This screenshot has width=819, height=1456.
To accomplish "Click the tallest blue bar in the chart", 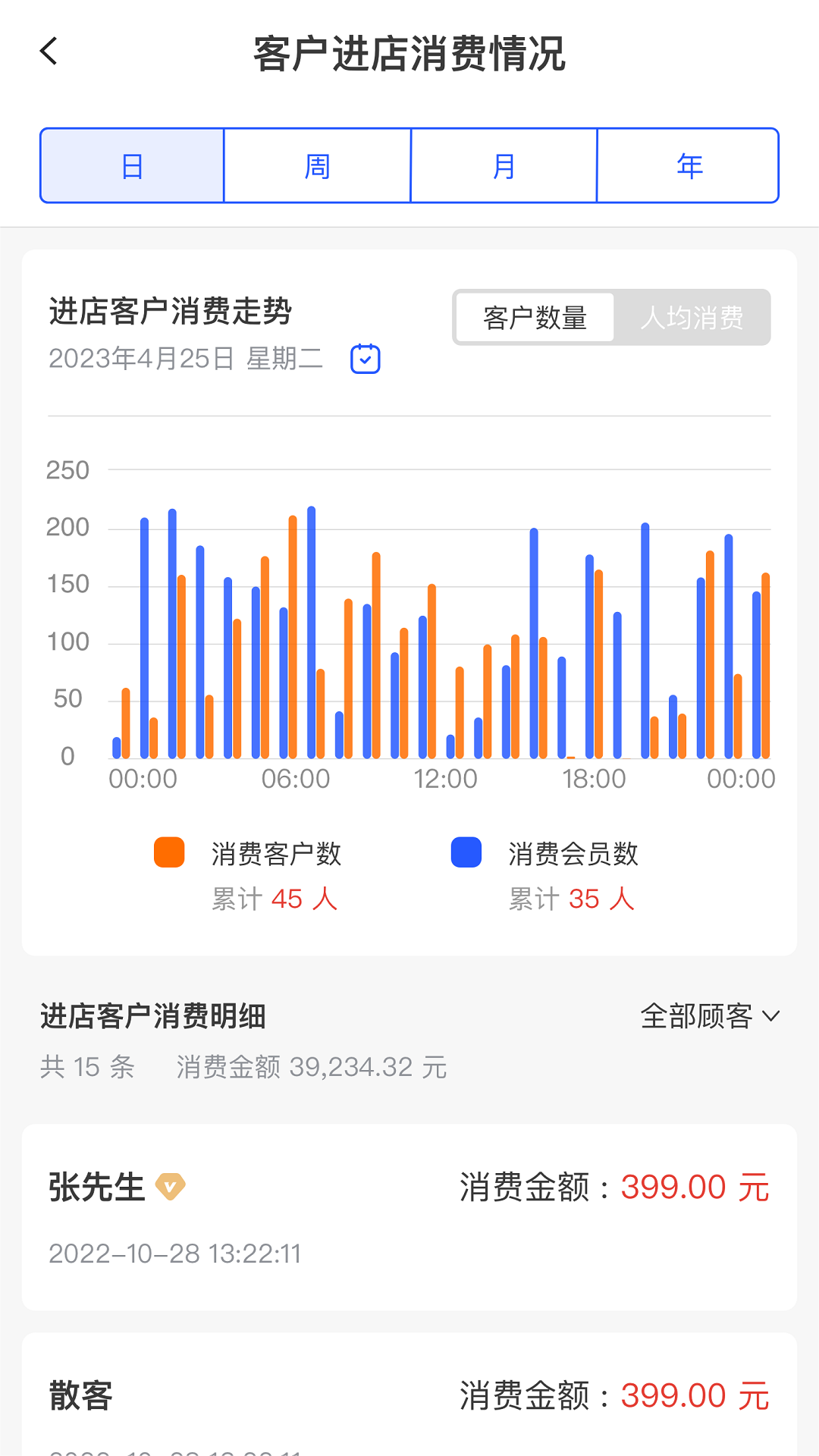I will tap(311, 633).
